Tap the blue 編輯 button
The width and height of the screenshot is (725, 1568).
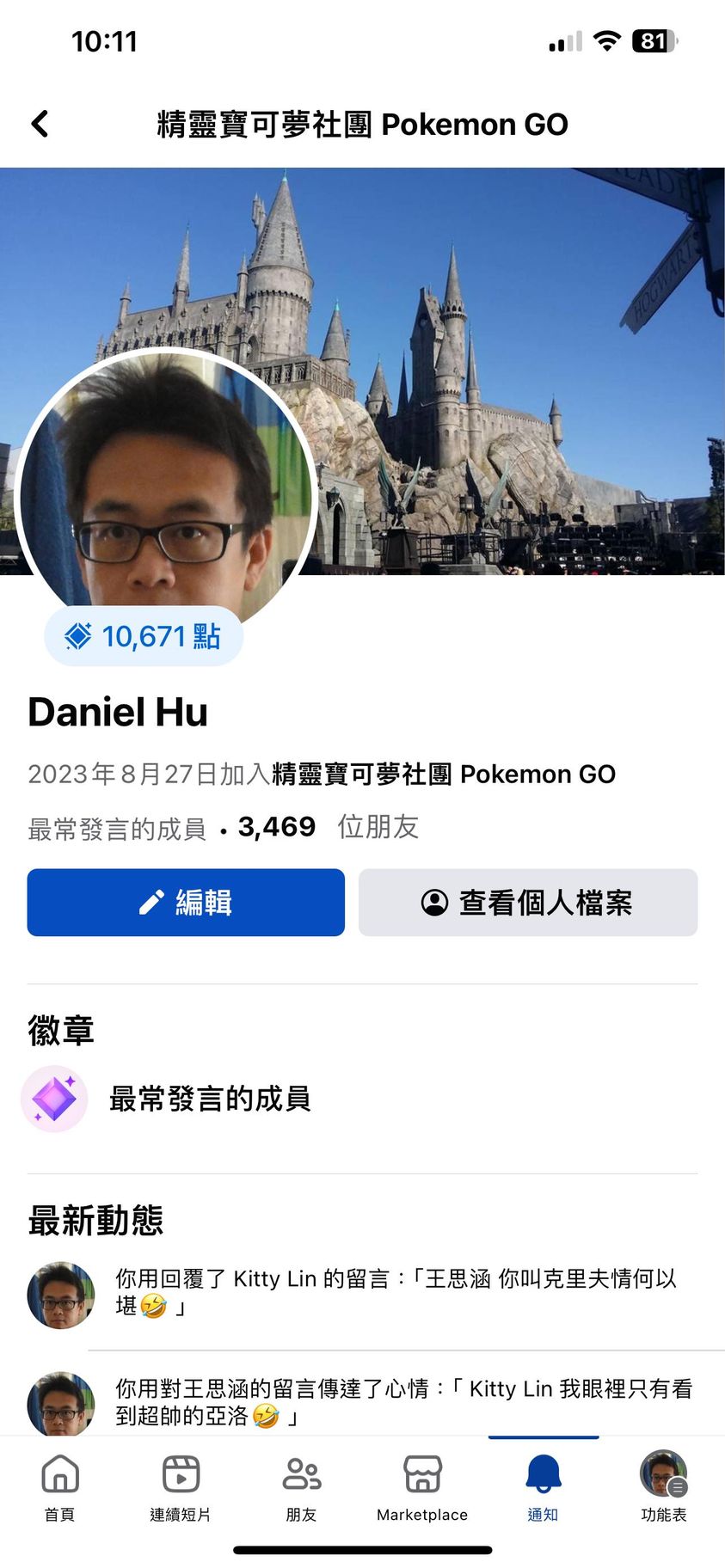[x=186, y=902]
